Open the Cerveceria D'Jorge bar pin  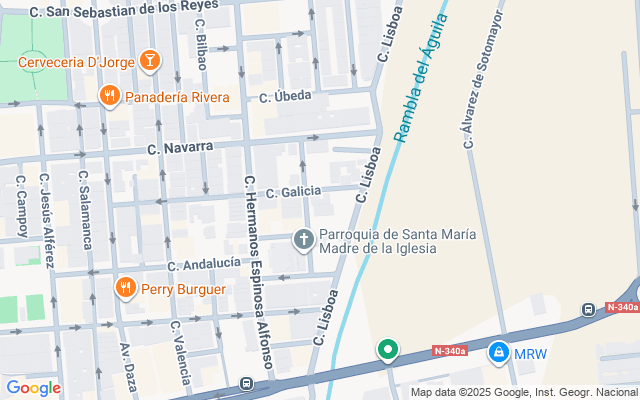point(149,61)
